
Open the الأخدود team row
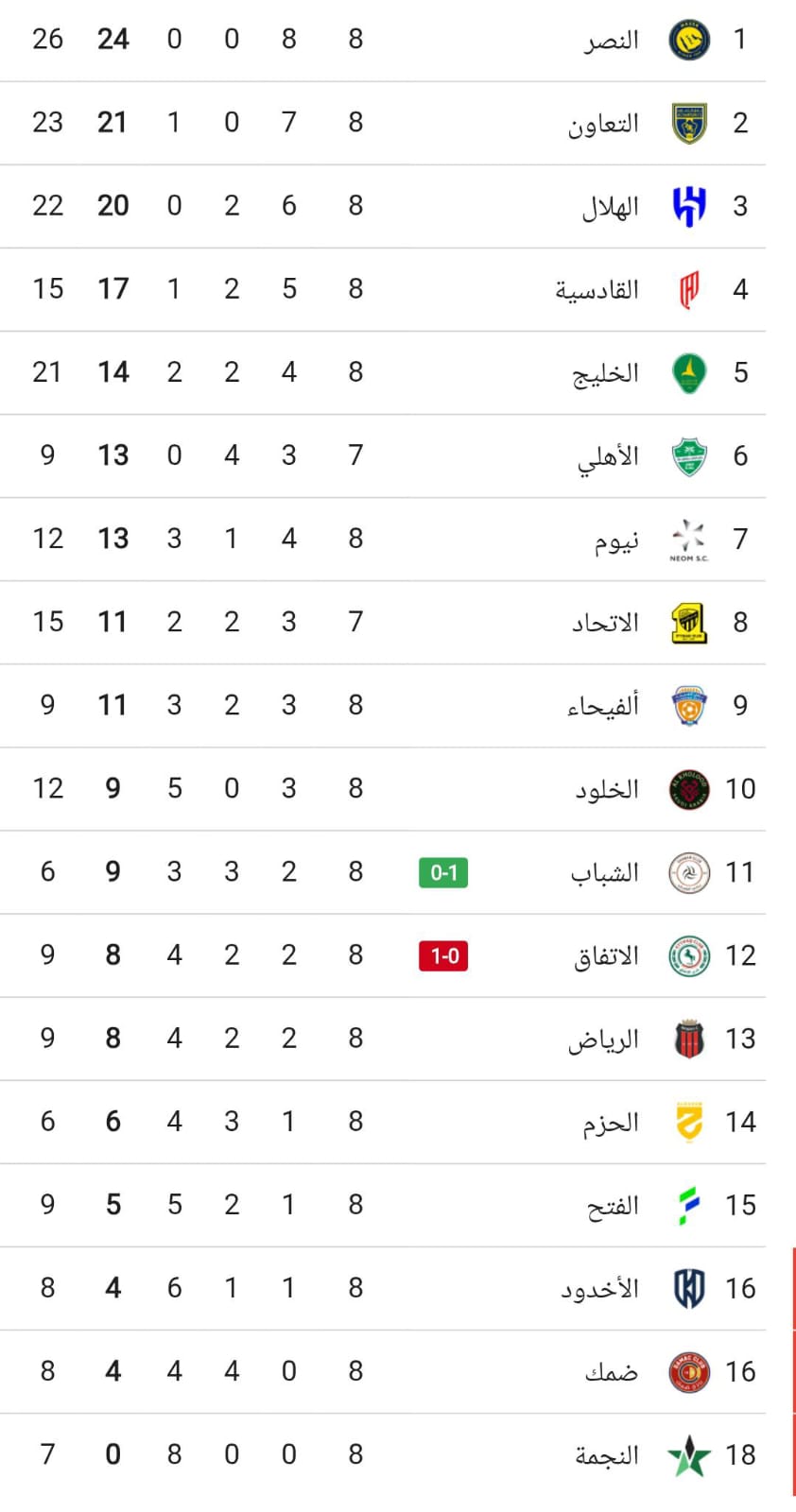pyautogui.click(x=599, y=1288)
